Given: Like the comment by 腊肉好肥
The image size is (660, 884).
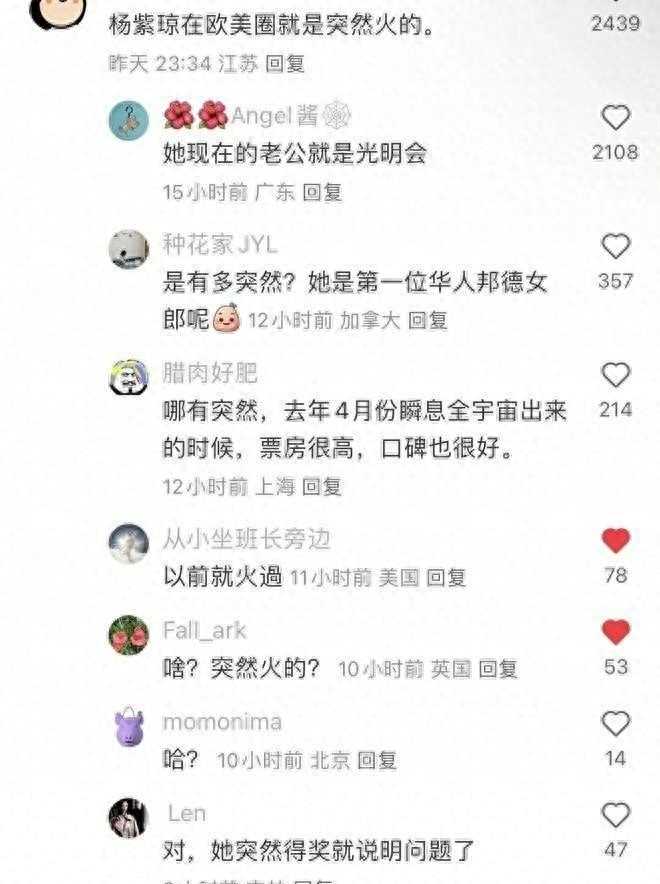Looking at the screenshot, I should [616, 376].
